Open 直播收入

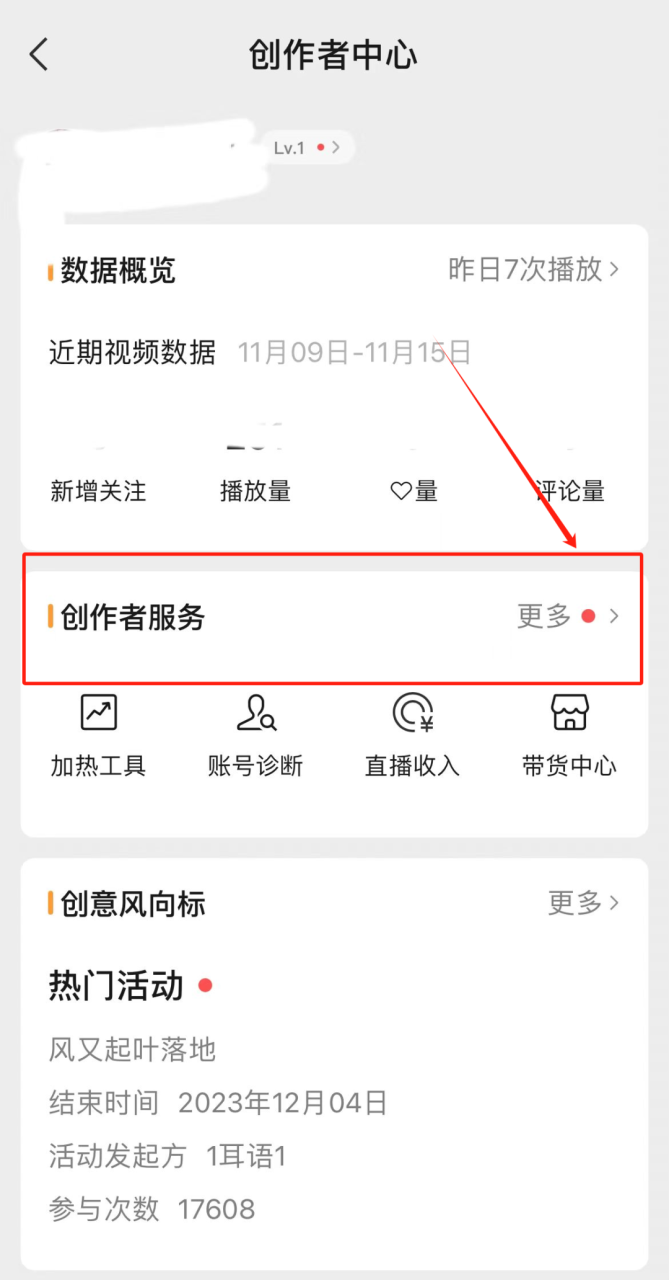pos(412,736)
